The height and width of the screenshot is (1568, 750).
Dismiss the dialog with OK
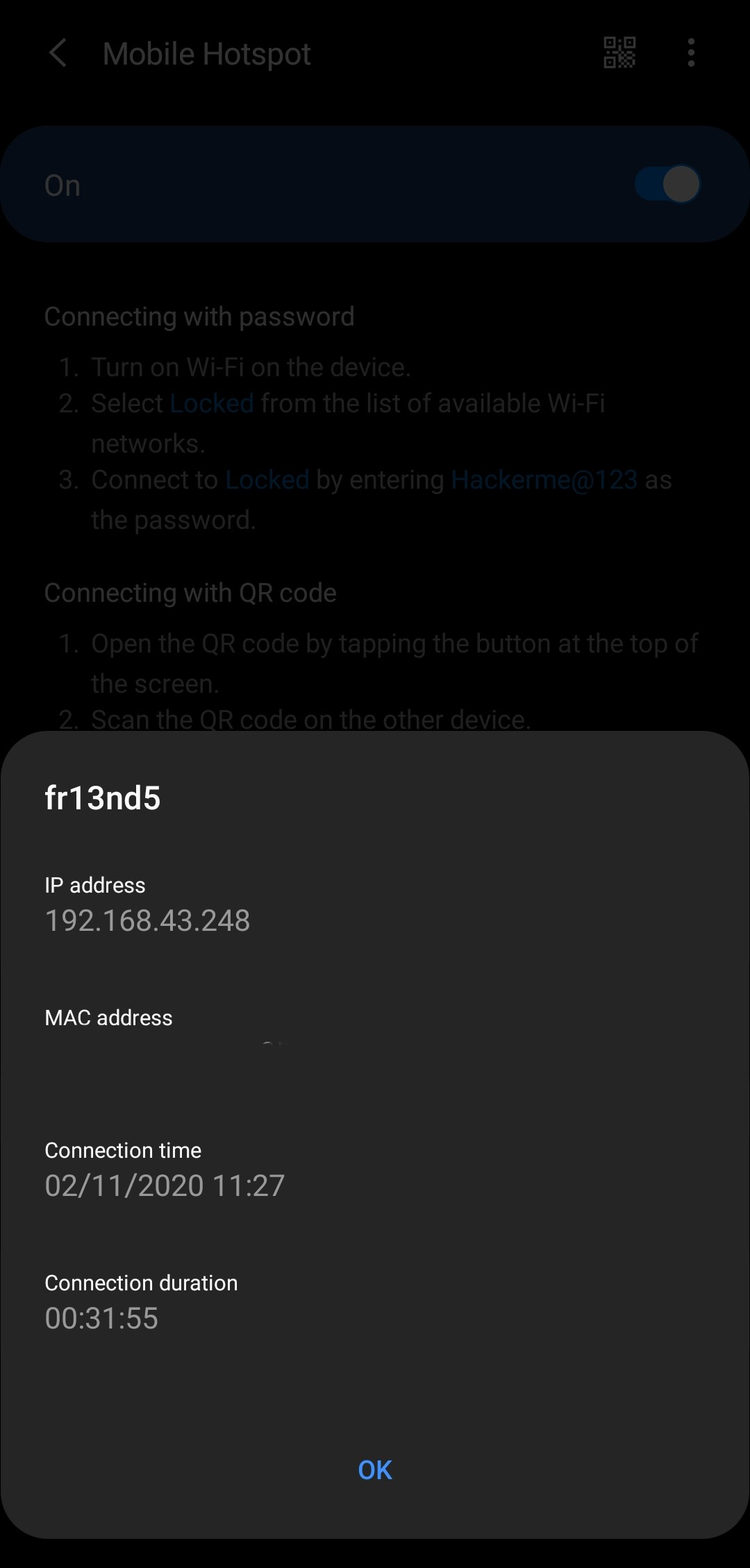click(x=374, y=1469)
